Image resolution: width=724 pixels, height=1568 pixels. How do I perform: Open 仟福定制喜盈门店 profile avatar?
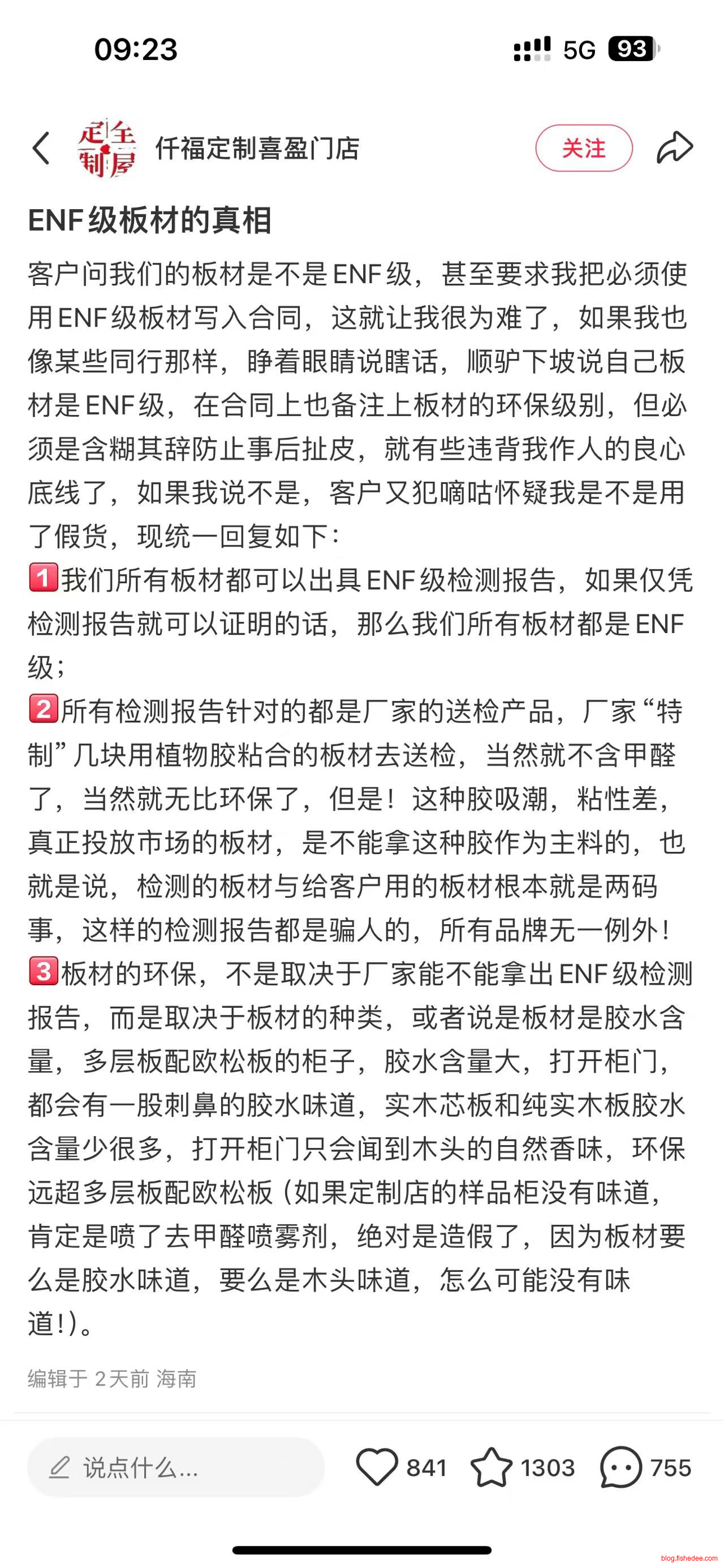pyautogui.click(x=107, y=149)
